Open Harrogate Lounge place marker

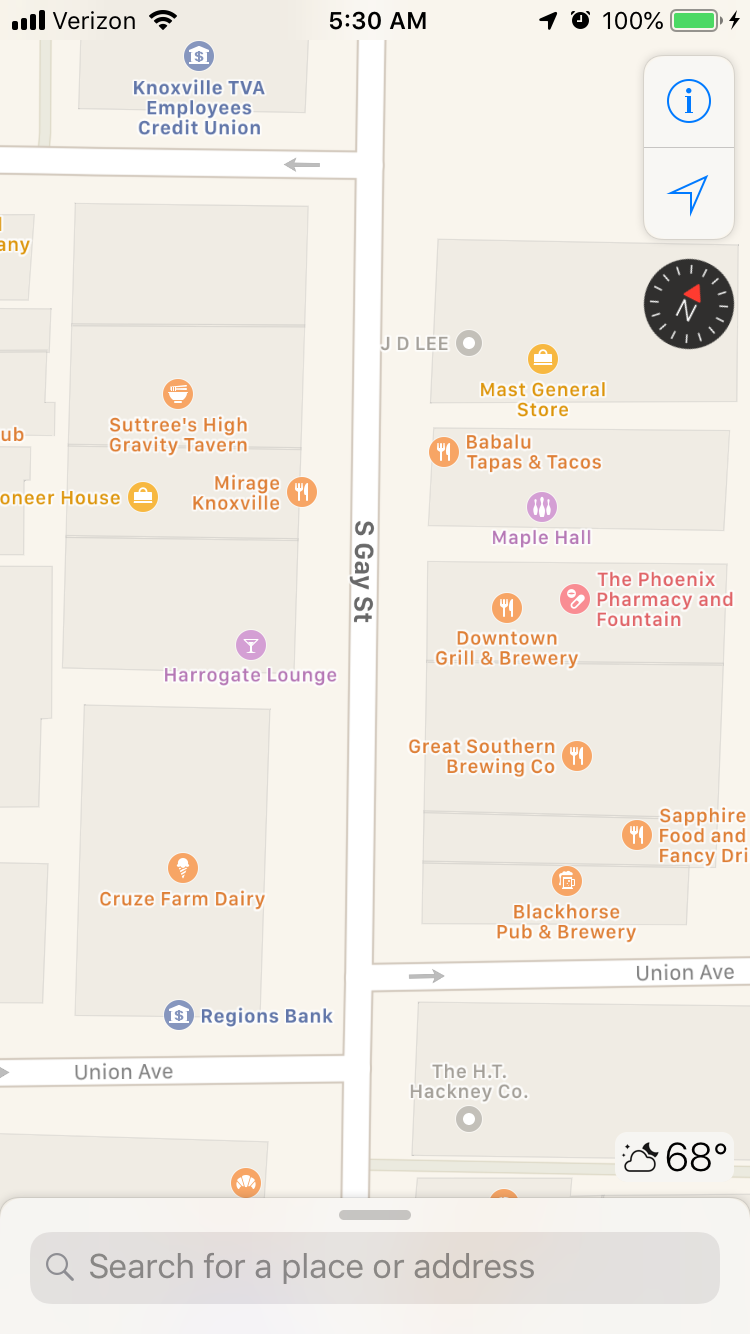click(x=250, y=645)
